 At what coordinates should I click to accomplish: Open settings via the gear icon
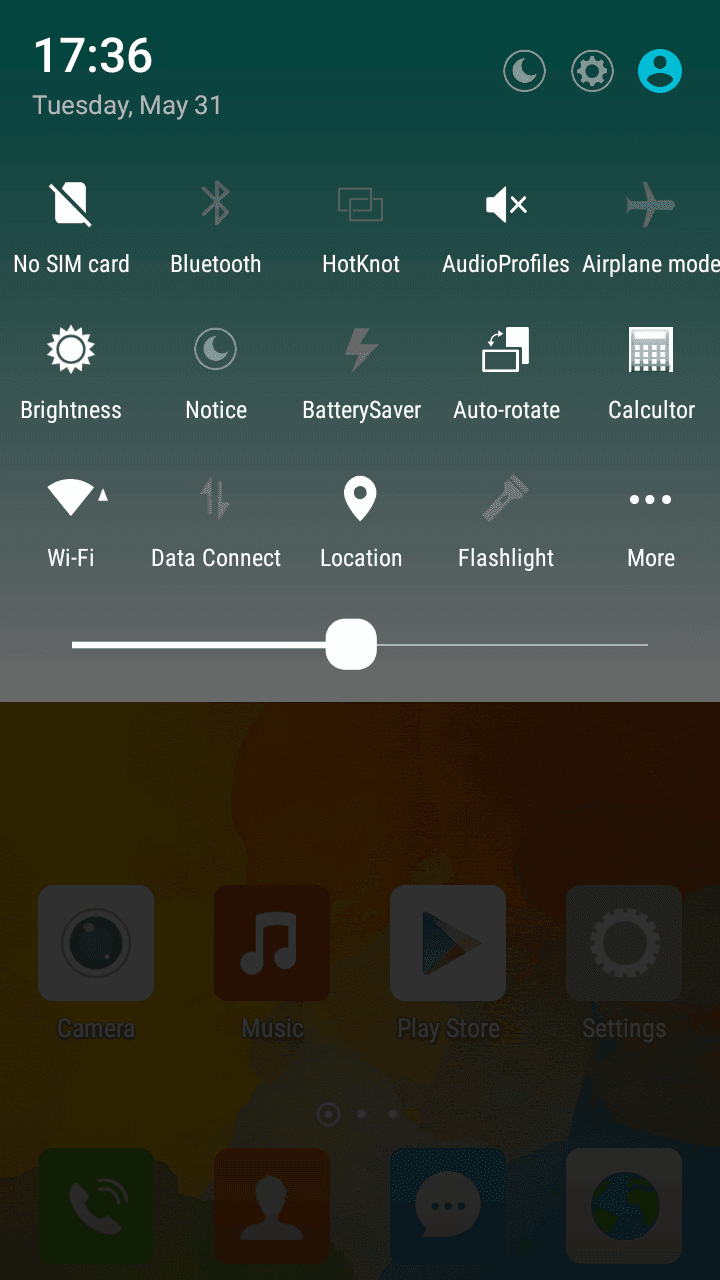(x=592, y=72)
